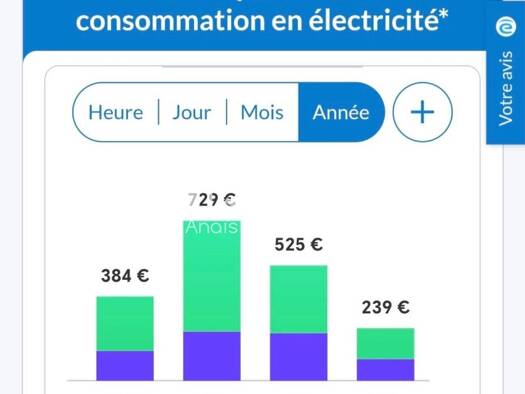Switch to the Heure view
The width and height of the screenshot is (525, 394).
pos(116,112)
